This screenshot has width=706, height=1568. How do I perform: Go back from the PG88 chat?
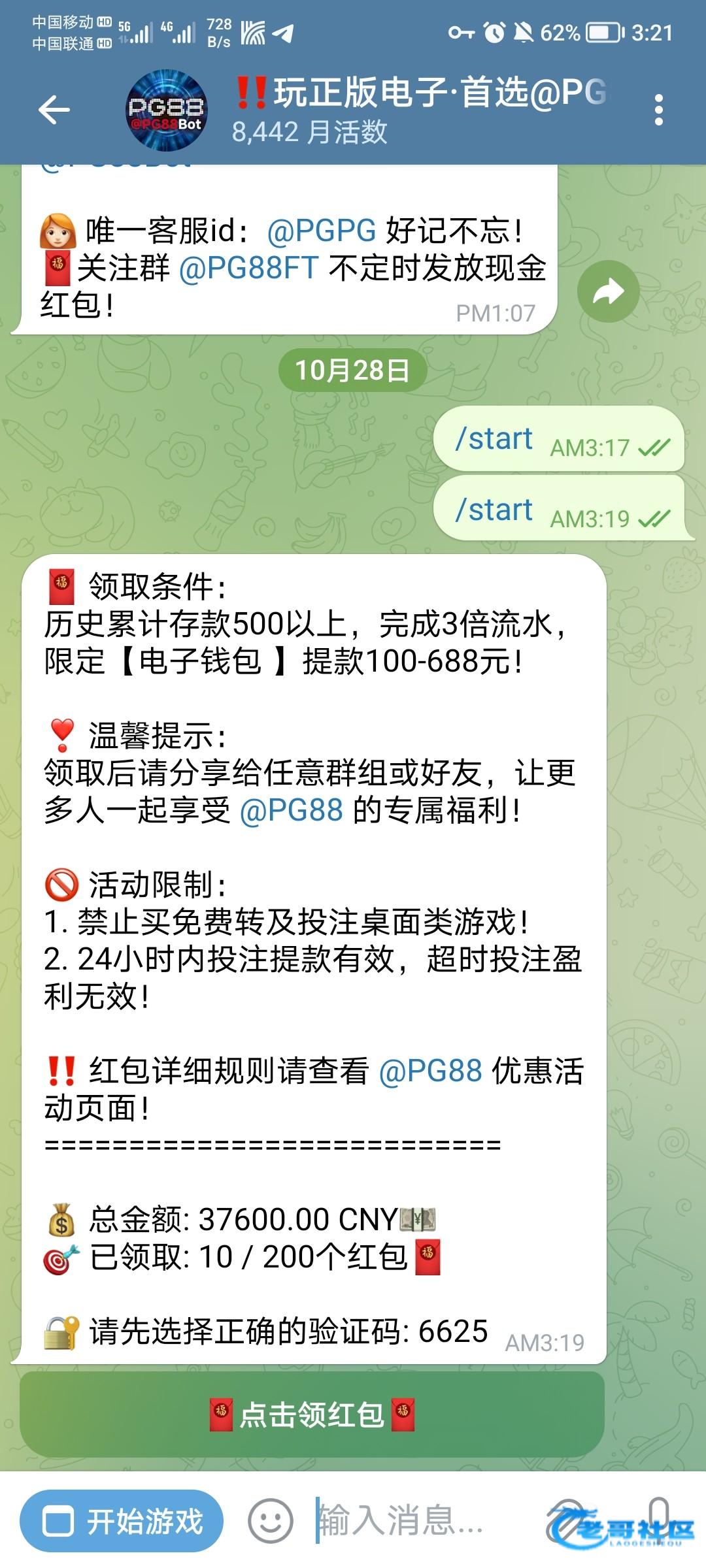pos(54,110)
